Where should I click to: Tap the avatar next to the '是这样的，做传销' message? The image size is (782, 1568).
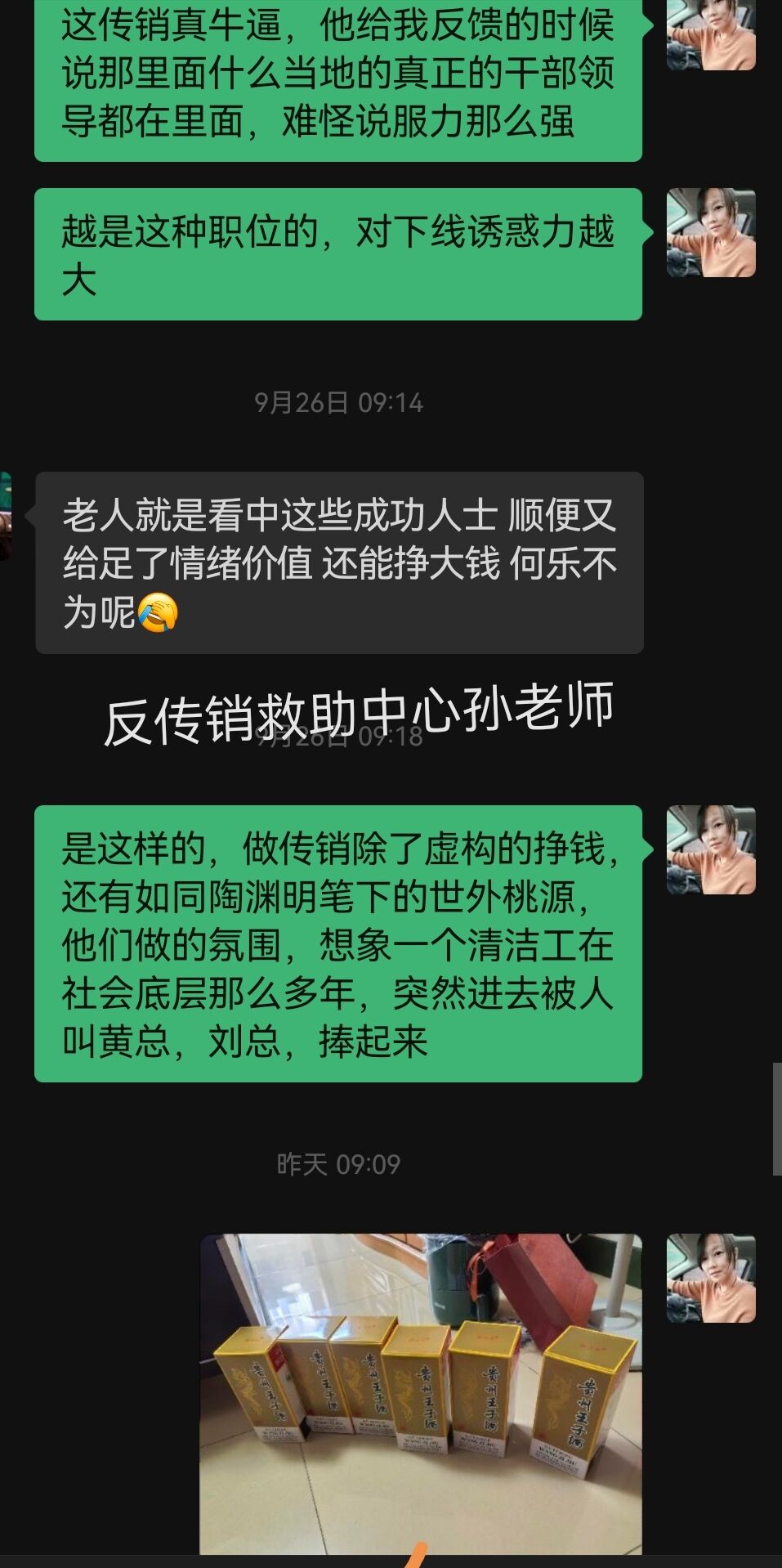point(711,849)
